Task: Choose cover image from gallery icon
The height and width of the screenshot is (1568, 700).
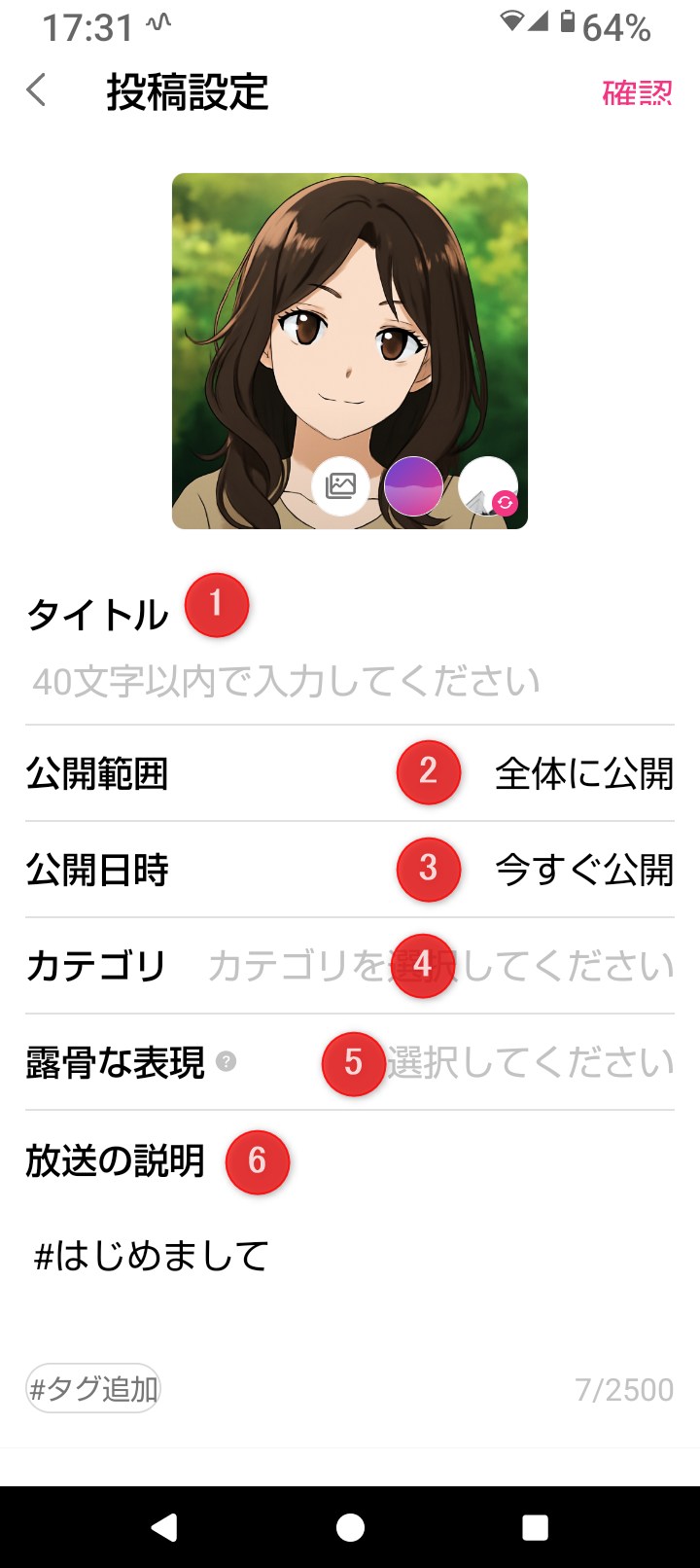Action: point(340,485)
